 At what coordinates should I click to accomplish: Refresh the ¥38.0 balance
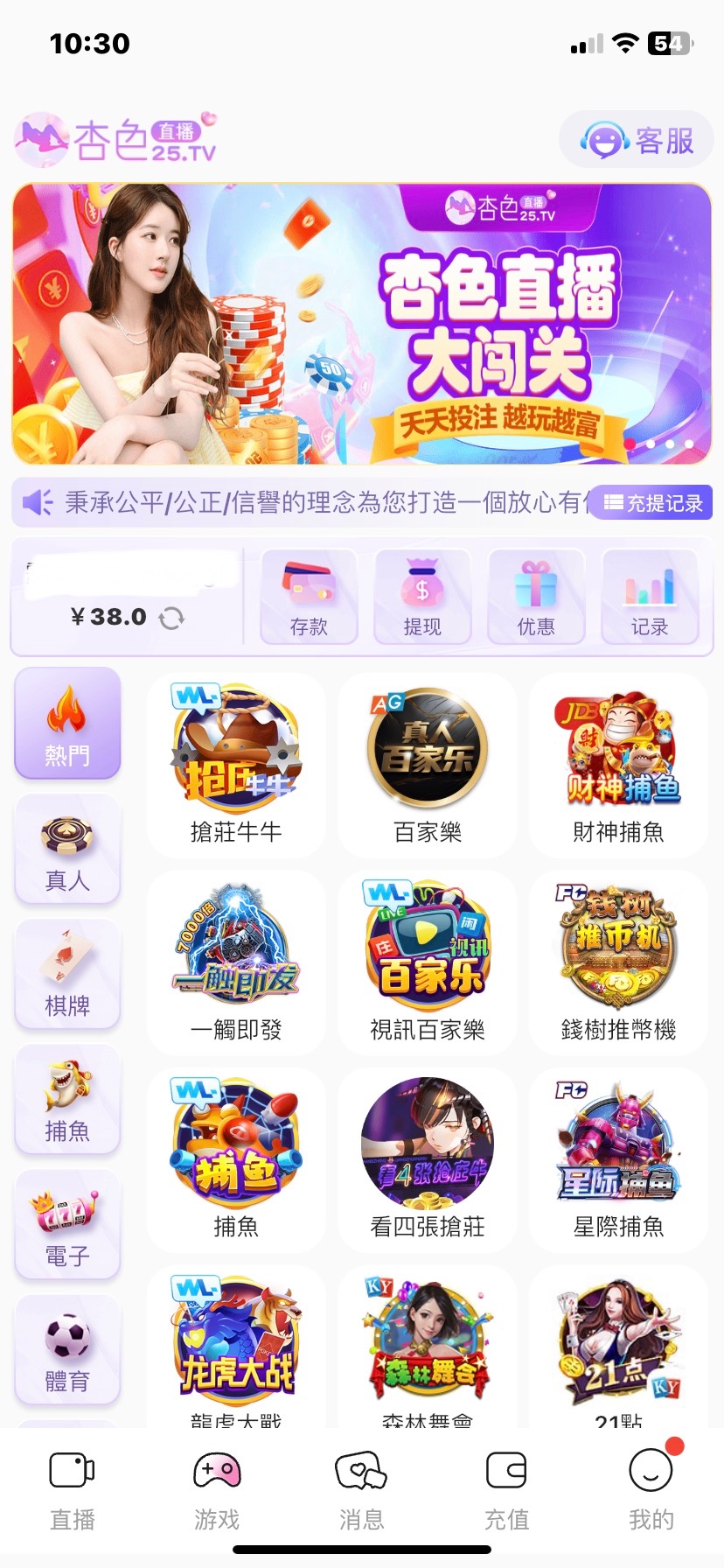point(171,619)
